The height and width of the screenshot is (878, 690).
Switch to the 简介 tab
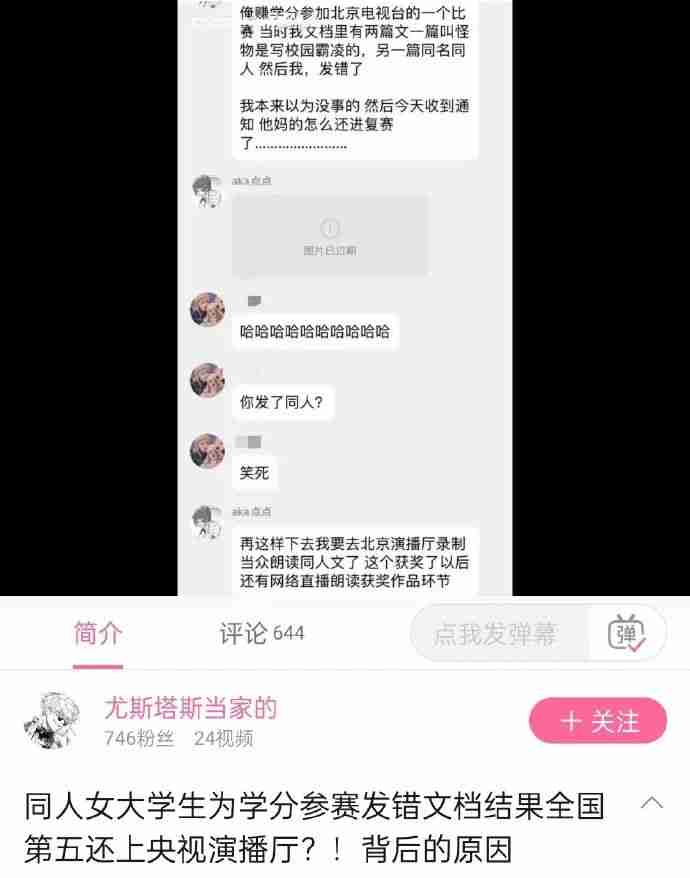pyautogui.click(x=98, y=634)
